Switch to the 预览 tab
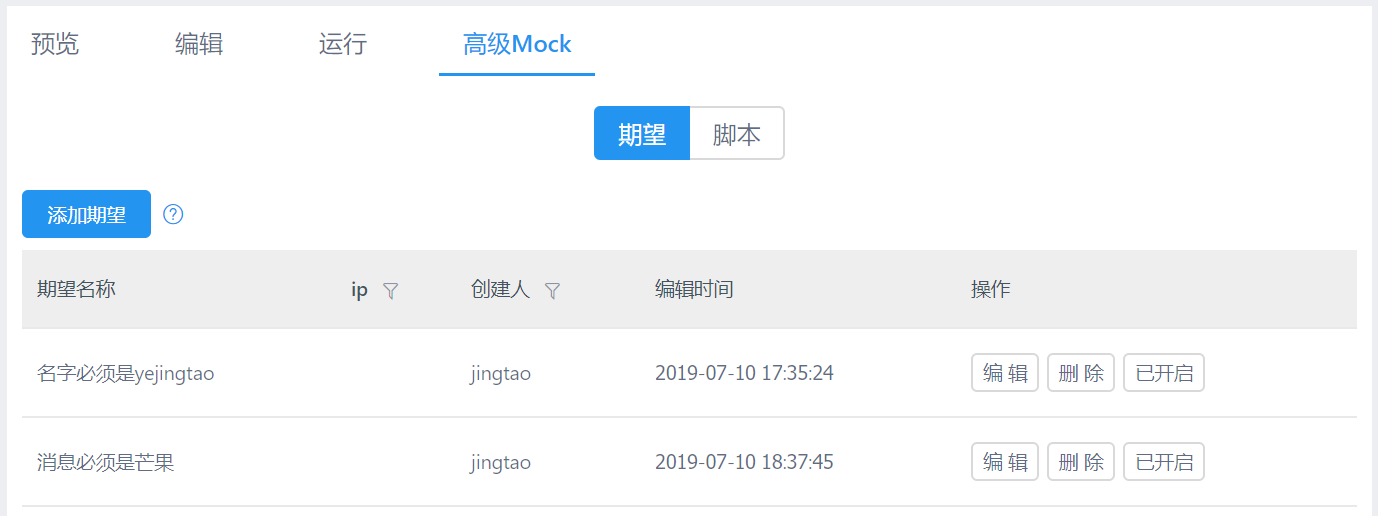Viewport: 1378px width, 516px height. tap(55, 45)
